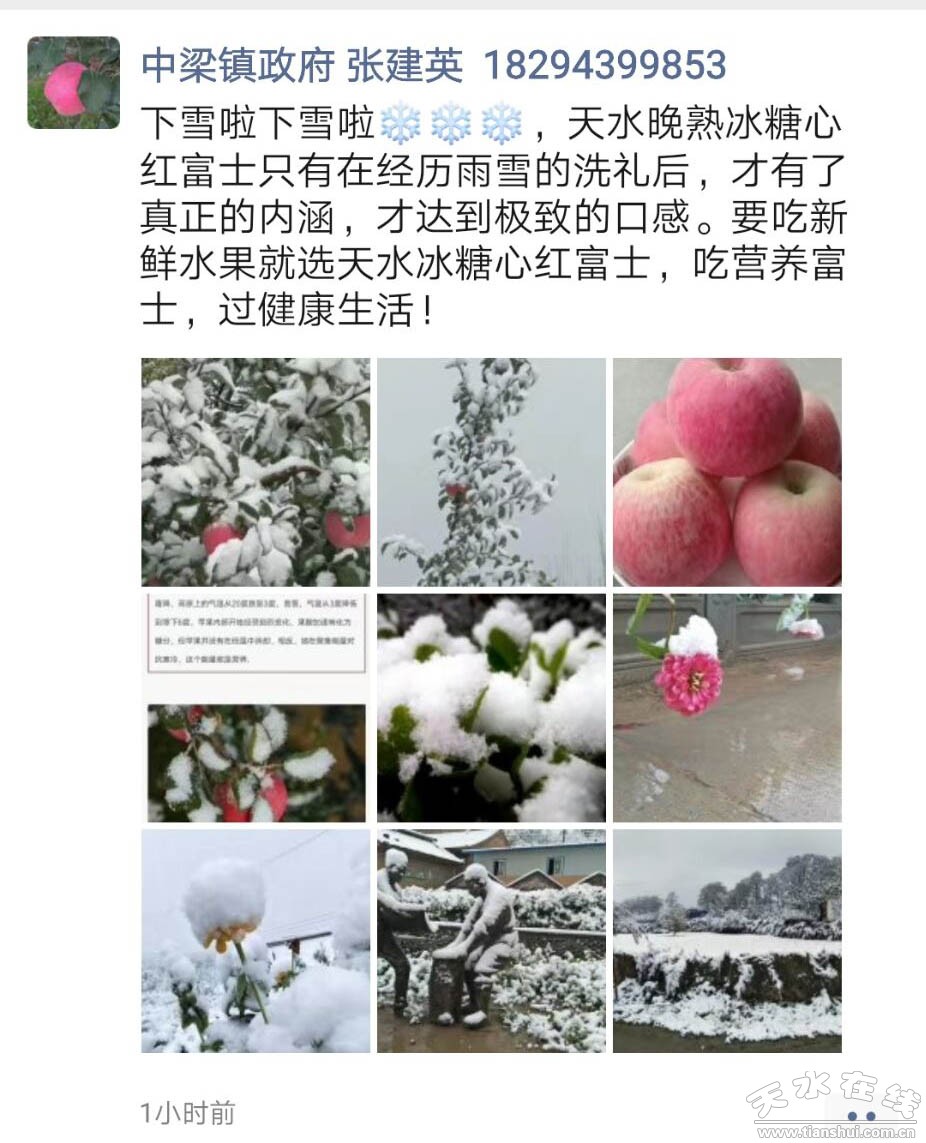The image size is (926, 1143).
Task: View the pink flower topped with snow photo
Action: click(x=727, y=708)
